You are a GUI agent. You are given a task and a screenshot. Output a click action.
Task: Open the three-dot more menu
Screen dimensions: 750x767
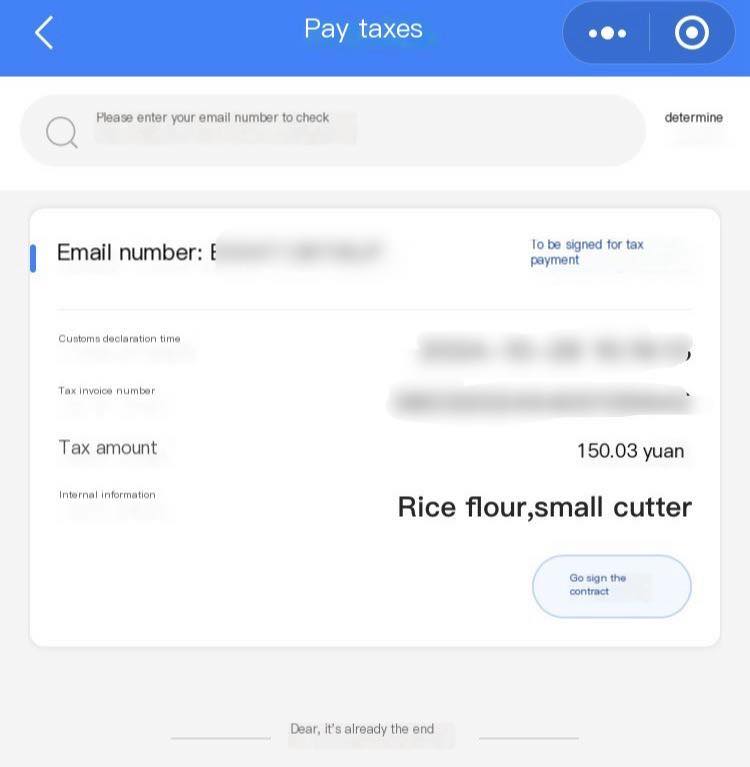[x=607, y=33]
